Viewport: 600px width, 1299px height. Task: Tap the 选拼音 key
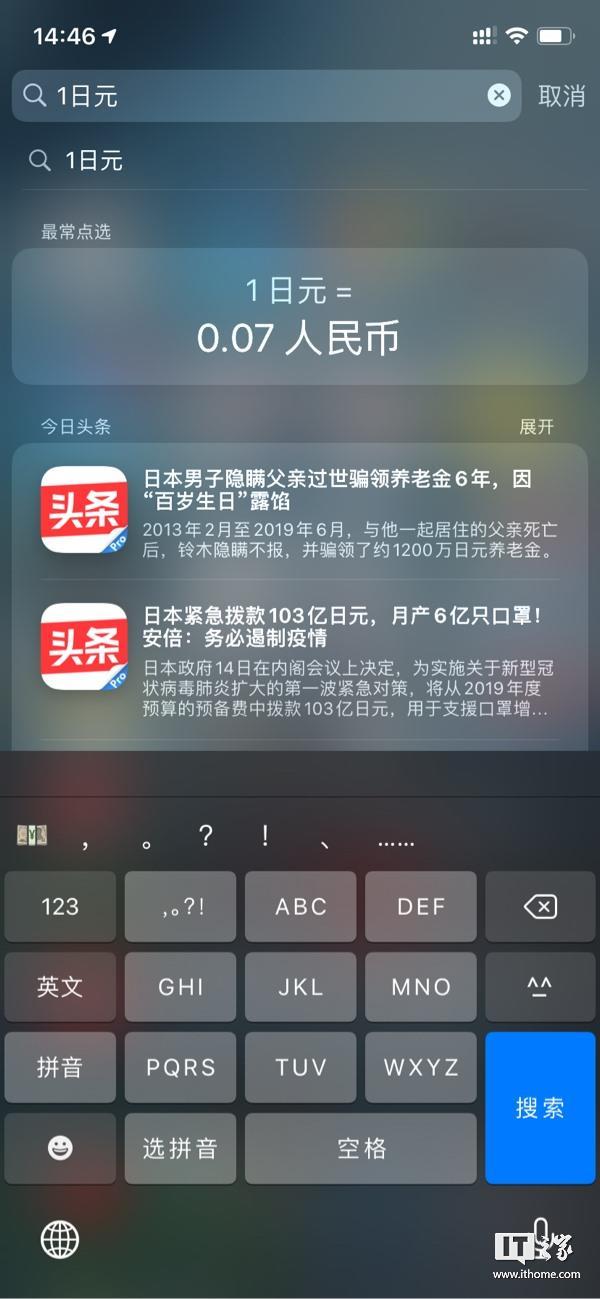pyautogui.click(x=180, y=1149)
